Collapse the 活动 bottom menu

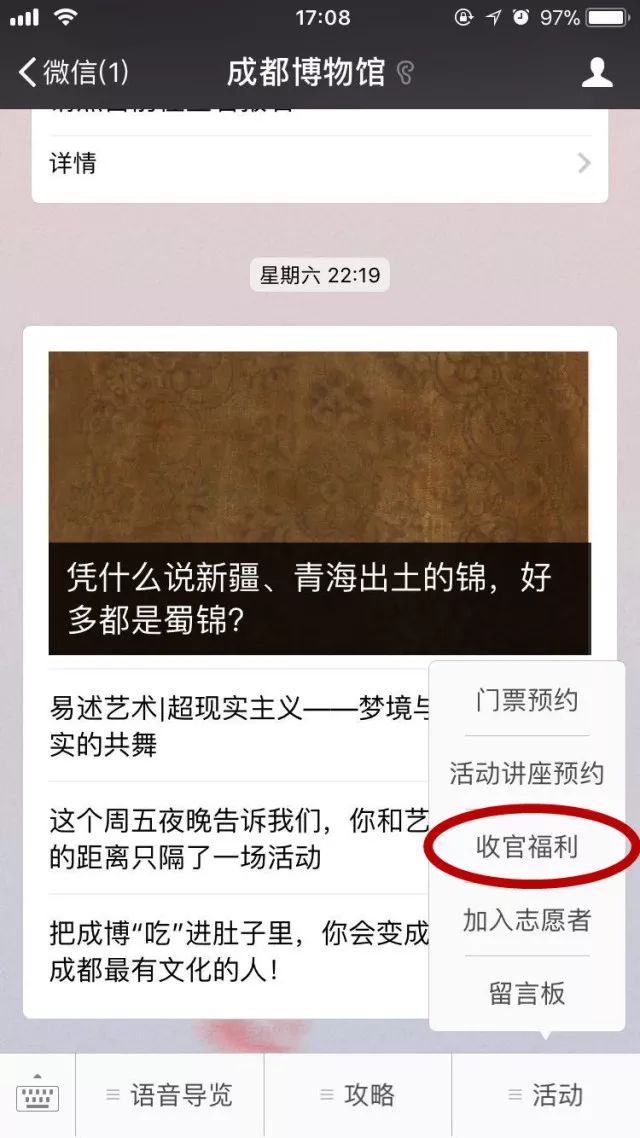click(546, 1096)
